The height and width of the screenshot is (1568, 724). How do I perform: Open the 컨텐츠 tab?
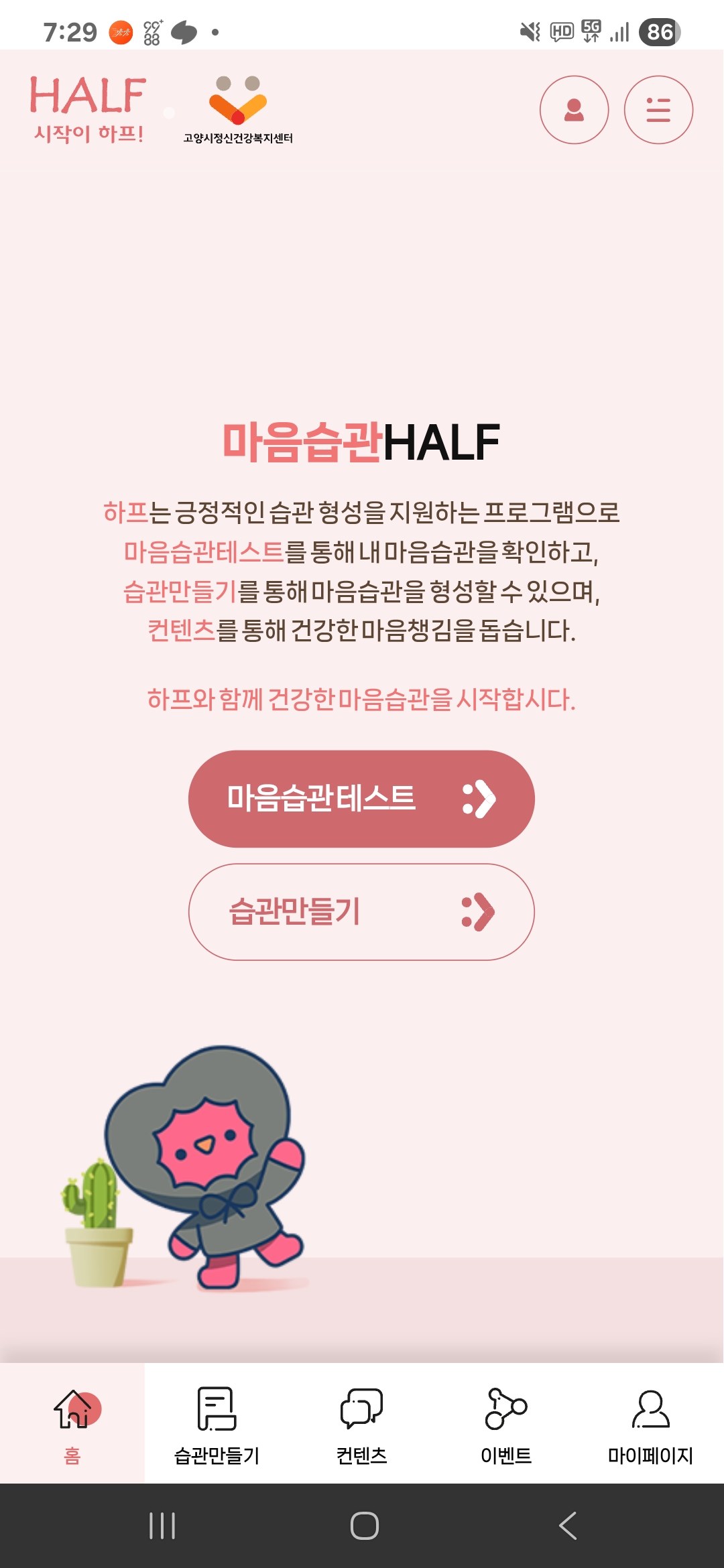pyautogui.click(x=361, y=1423)
